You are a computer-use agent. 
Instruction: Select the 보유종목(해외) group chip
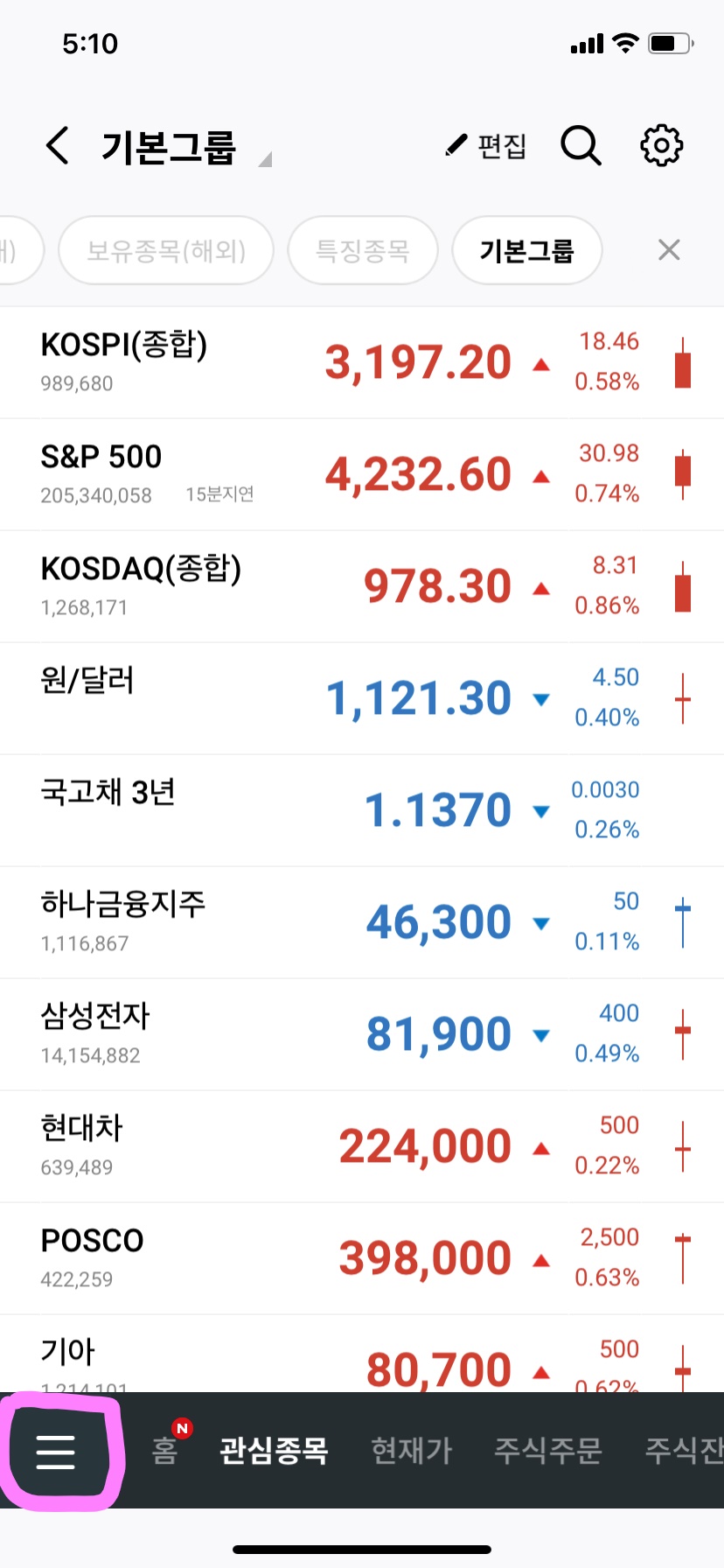[x=166, y=250]
